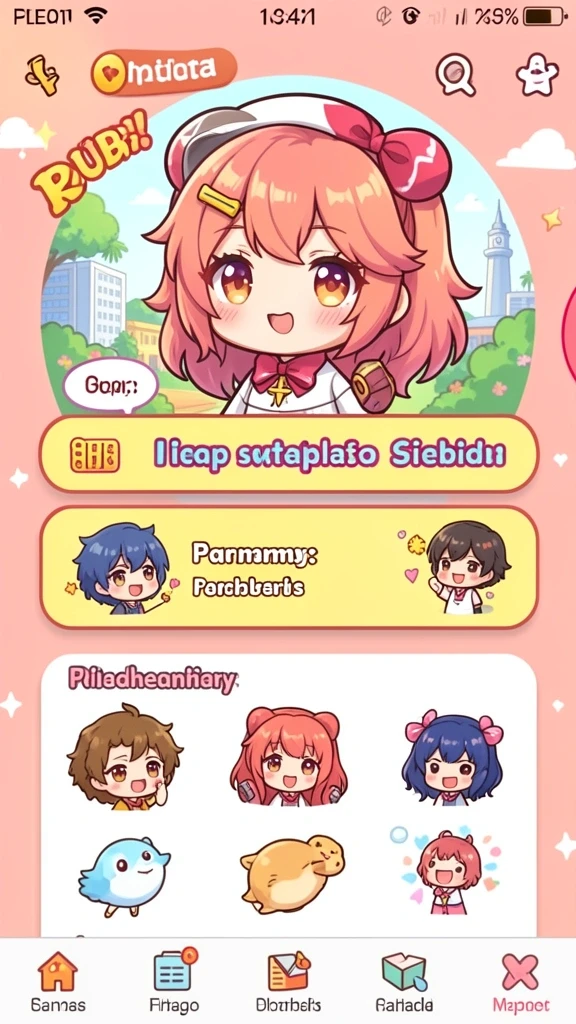576x1024 pixels.
Task: Tap the orange heart badge button
Action: (163, 71)
